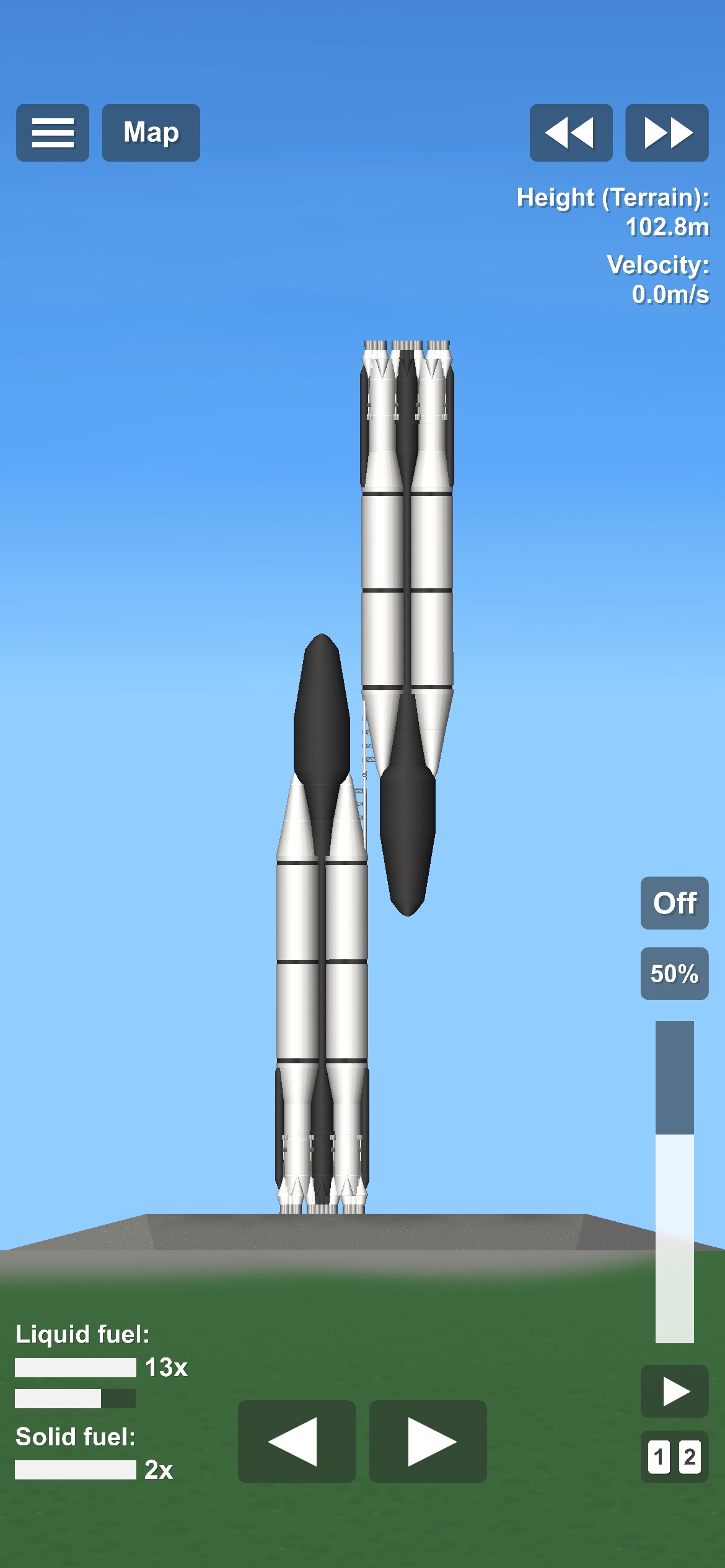Screen dimensions: 725x1568
Task: Activate the next stage with the play arrow
Action: [674, 1392]
